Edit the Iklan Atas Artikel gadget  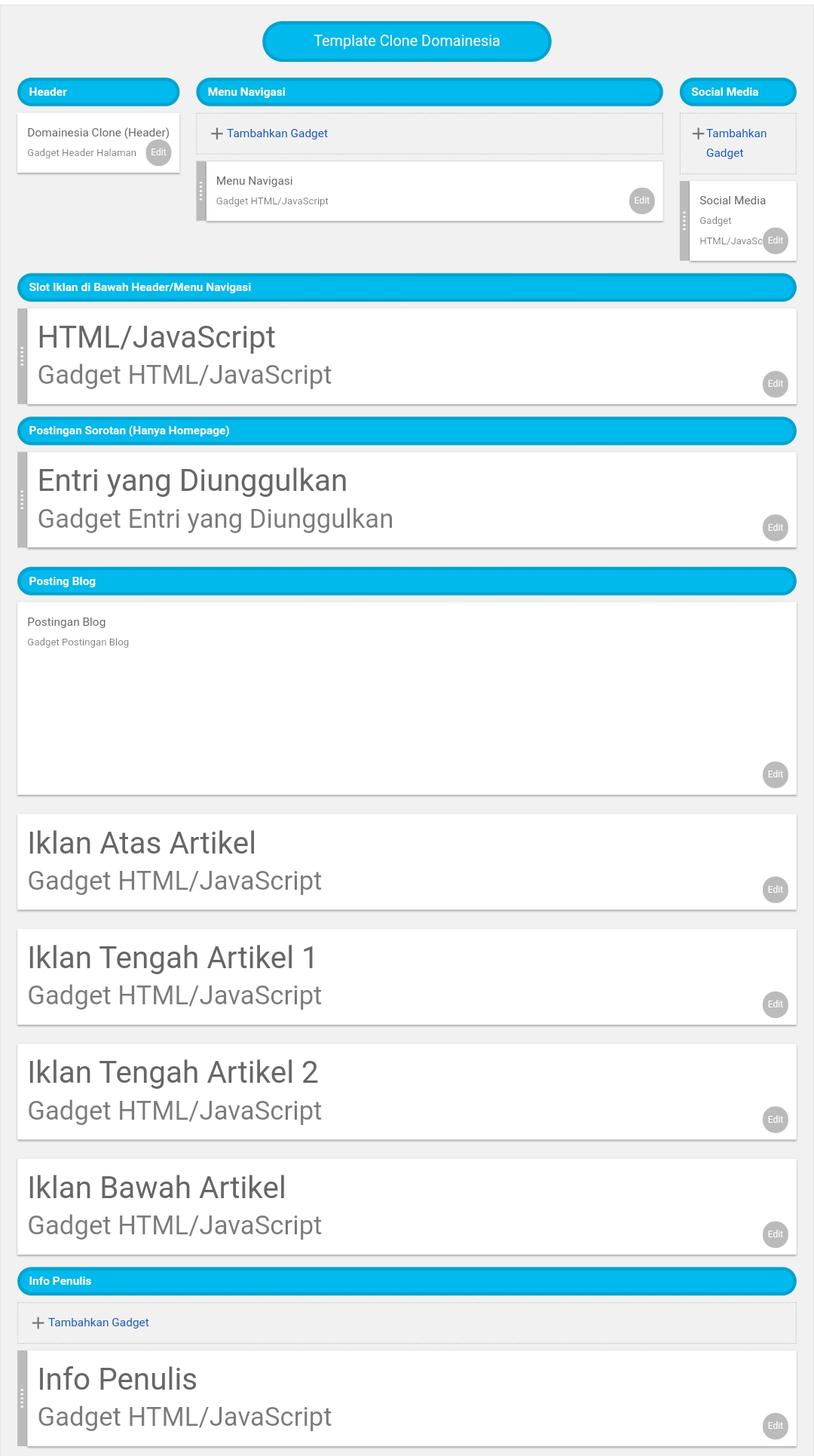click(x=775, y=890)
